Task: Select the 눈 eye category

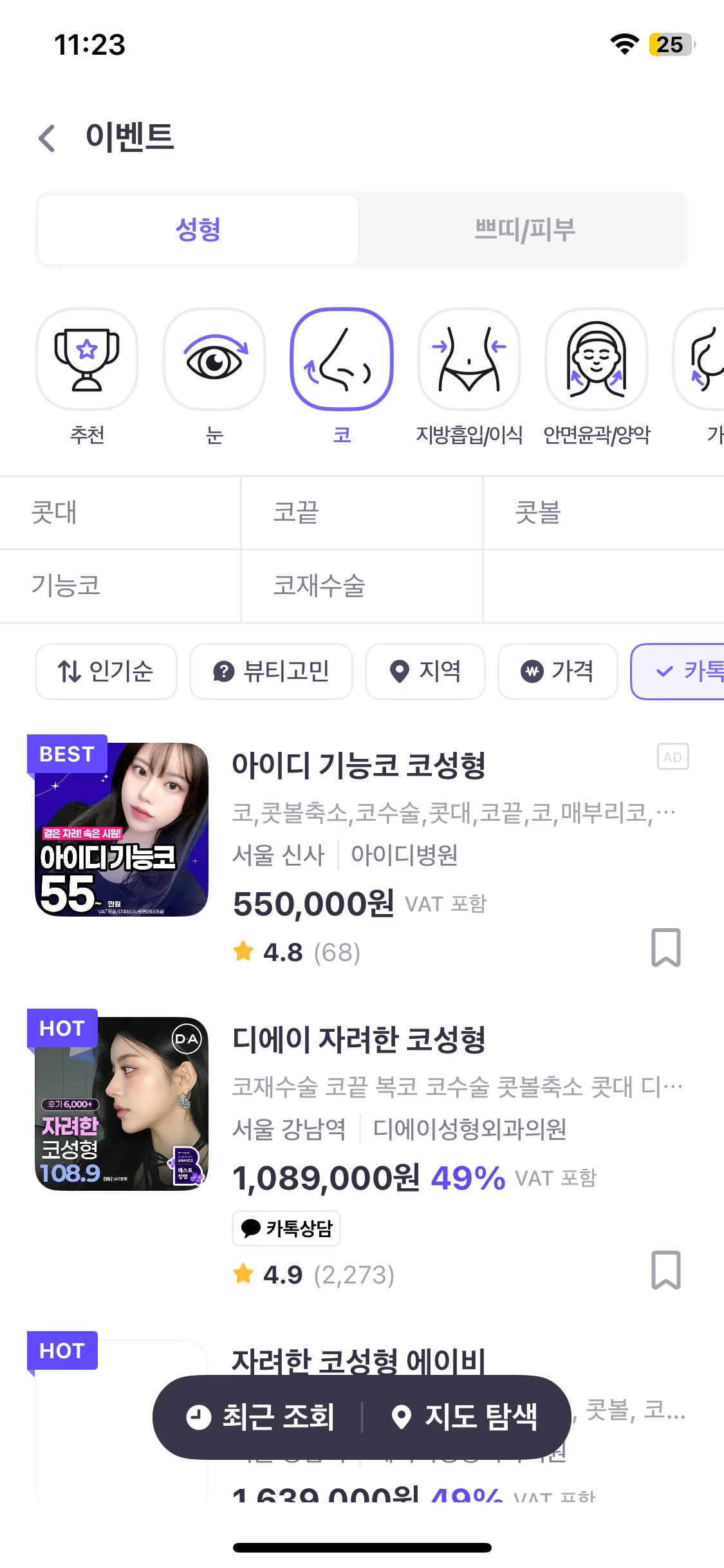Action: [214, 359]
